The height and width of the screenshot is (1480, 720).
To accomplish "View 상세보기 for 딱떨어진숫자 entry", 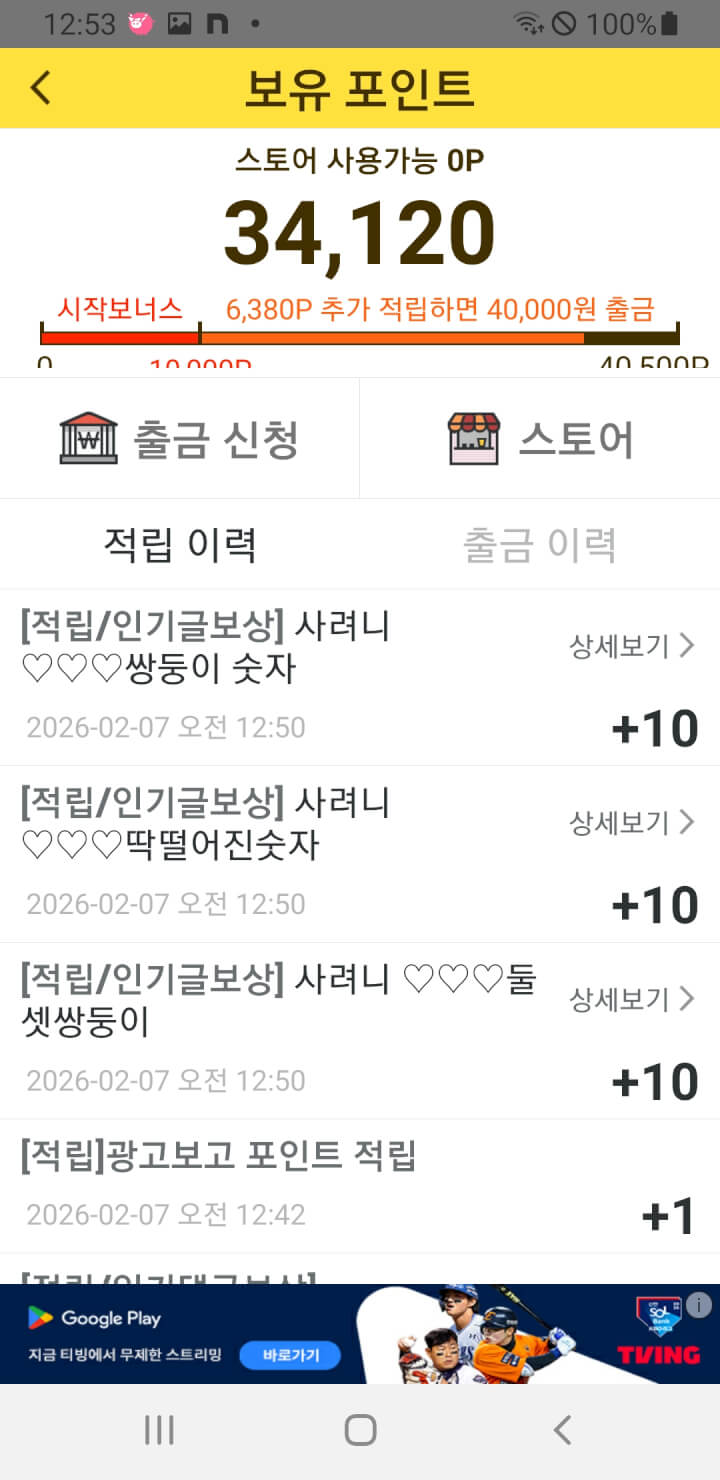I will coord(631,822).
